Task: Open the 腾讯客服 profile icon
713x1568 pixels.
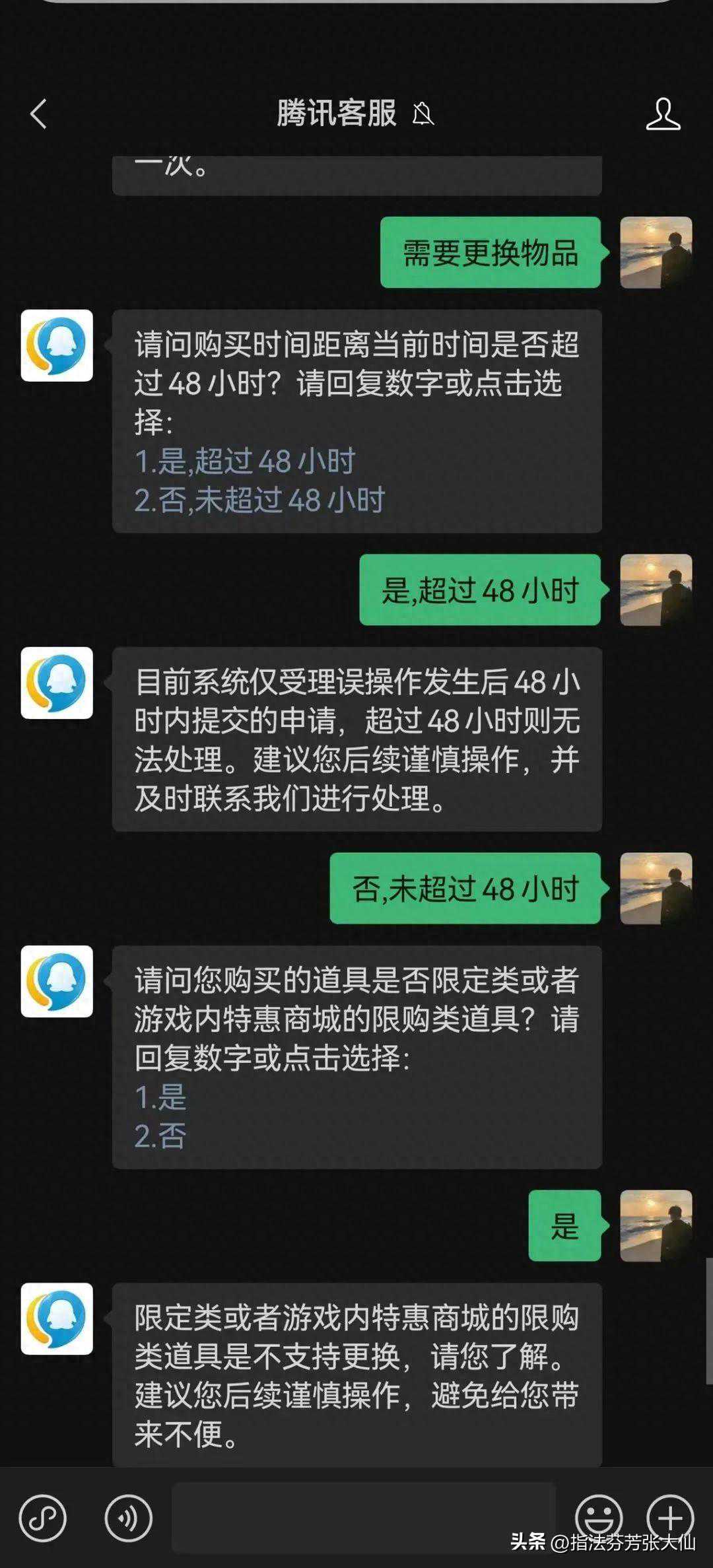Action: pos(662,114)
